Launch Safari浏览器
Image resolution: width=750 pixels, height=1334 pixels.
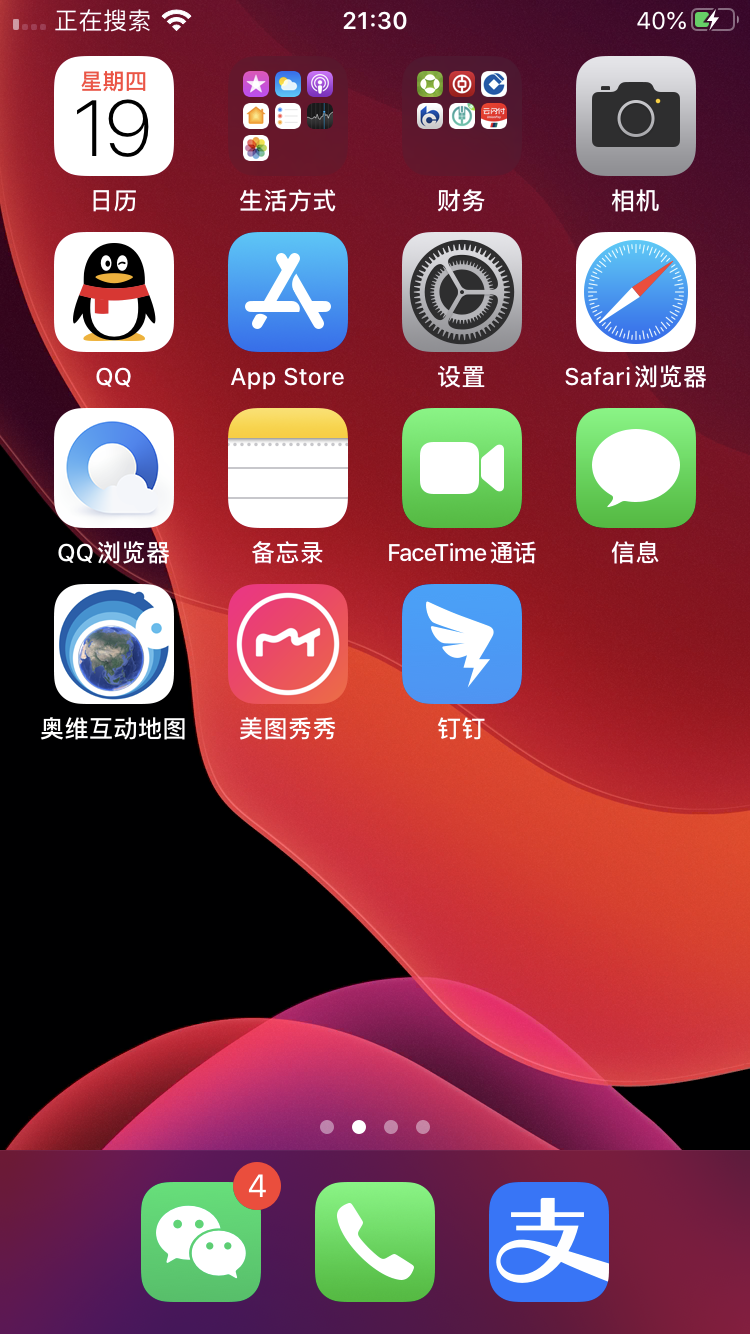(x=636, y=292)
